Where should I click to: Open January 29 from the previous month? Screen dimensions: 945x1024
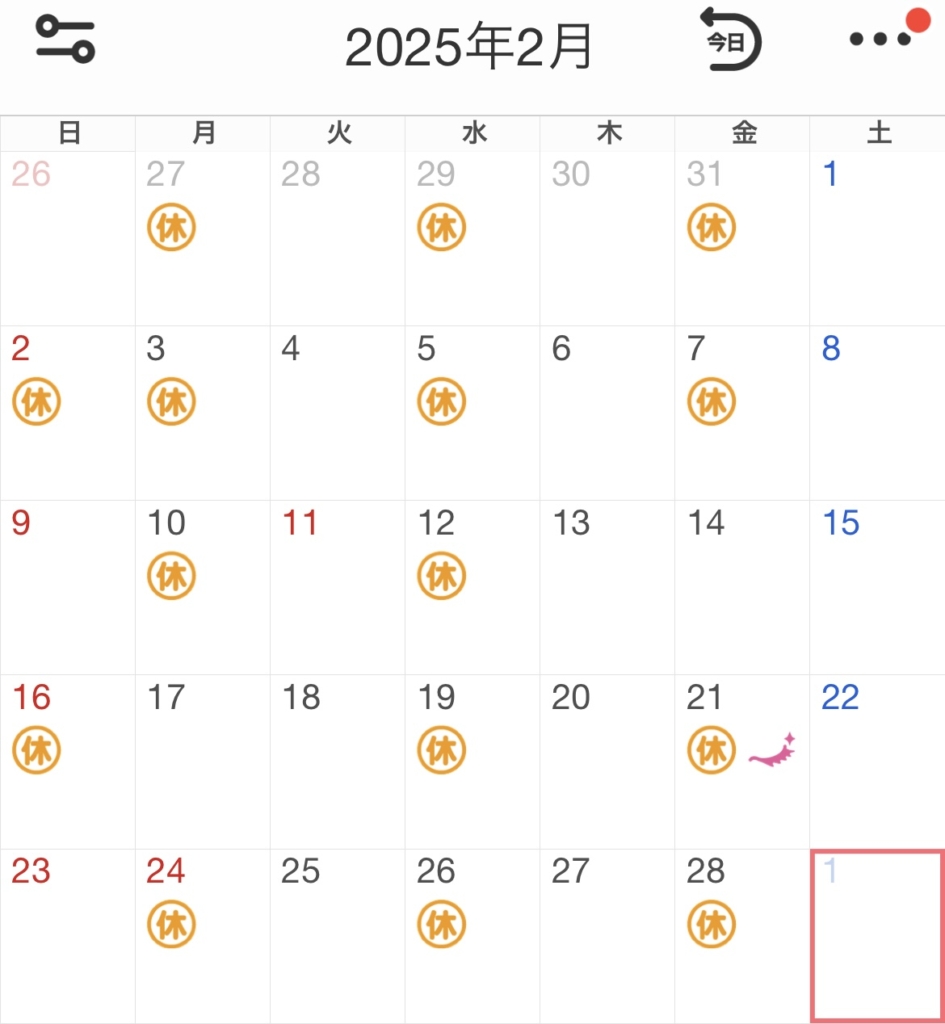pyautogui.click(x=472, y=239)
